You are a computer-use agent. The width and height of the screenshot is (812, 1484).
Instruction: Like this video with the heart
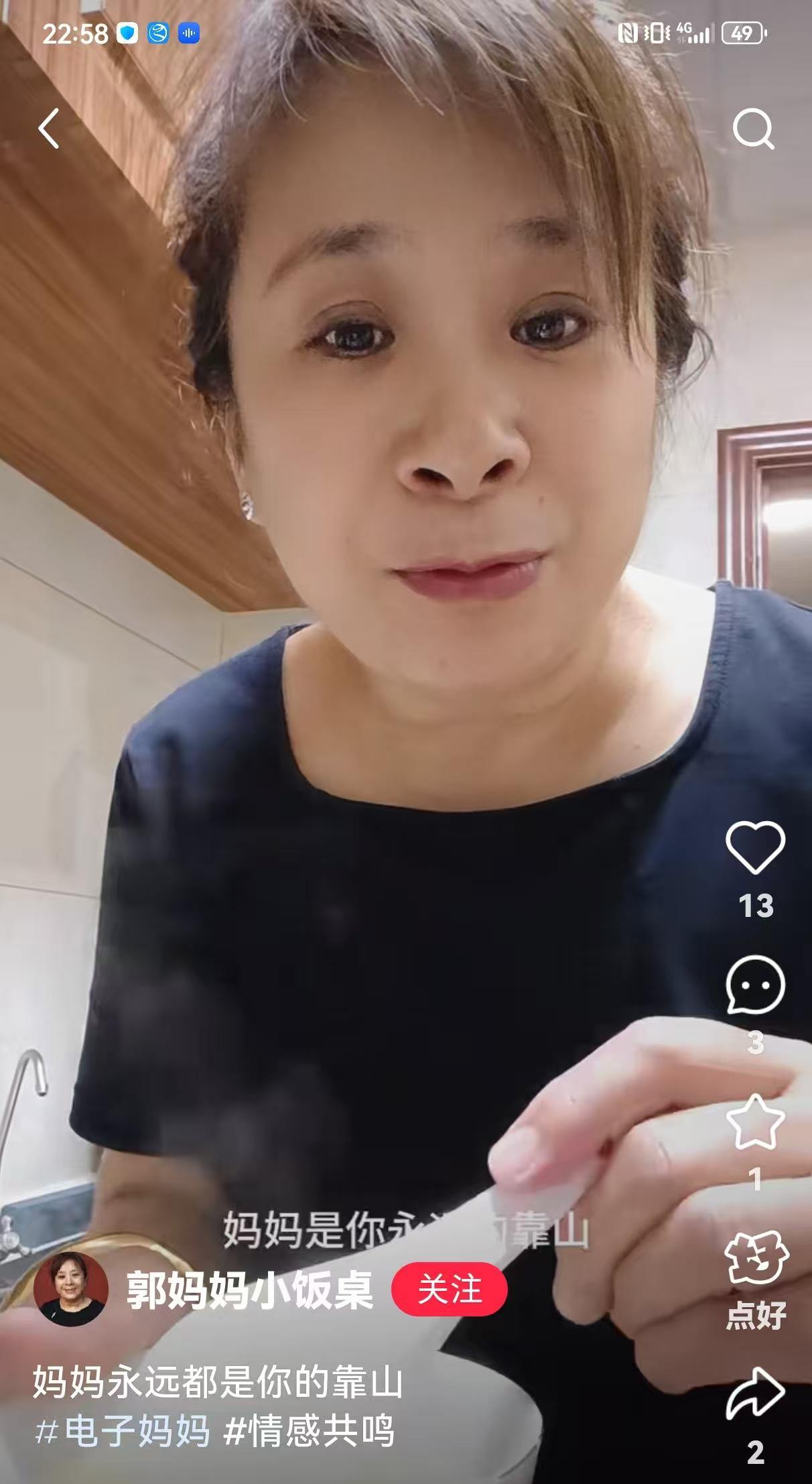[x=755, y=847]
